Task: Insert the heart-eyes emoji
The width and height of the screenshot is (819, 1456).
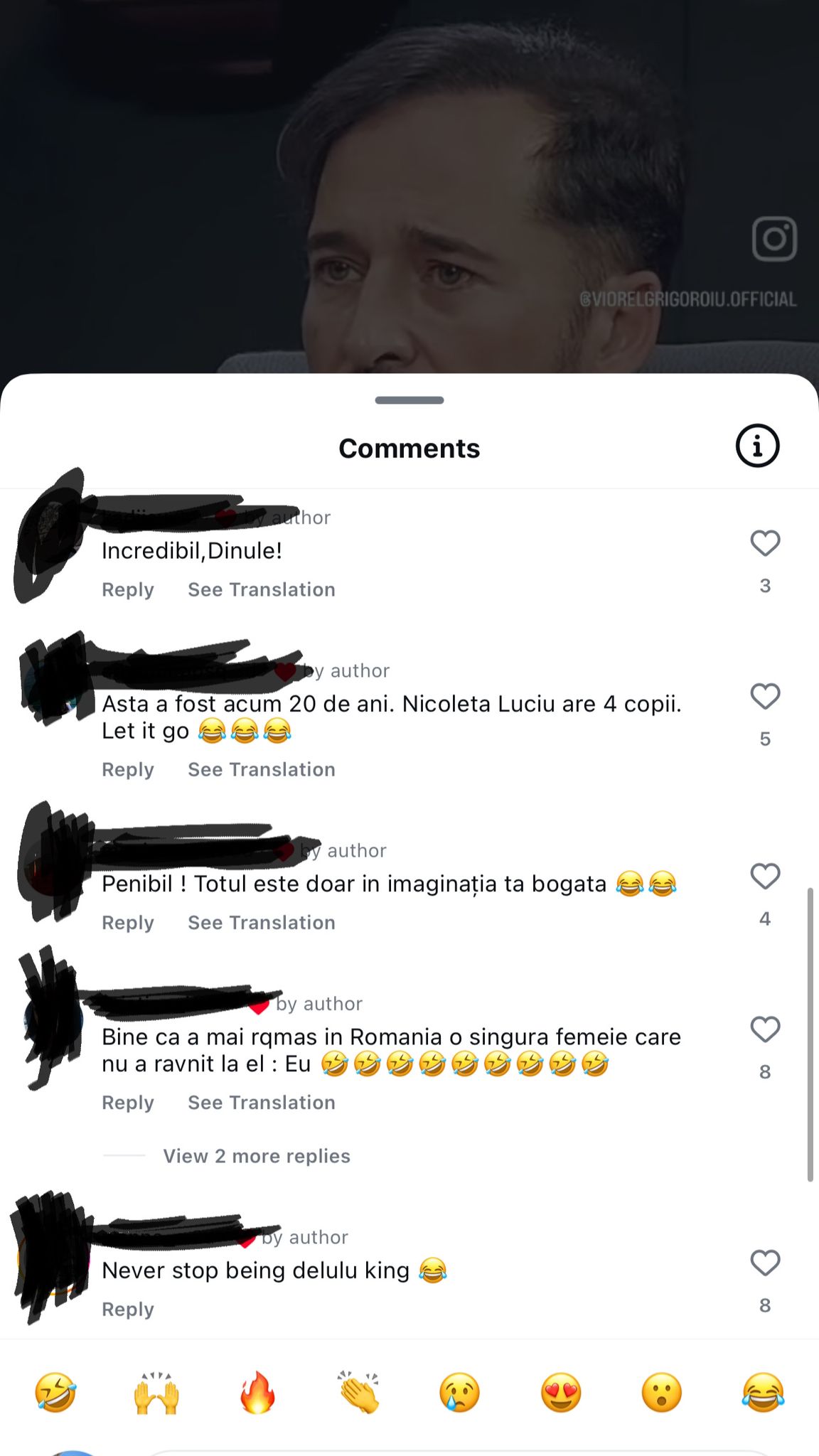Action: (x=561, y=1392)
